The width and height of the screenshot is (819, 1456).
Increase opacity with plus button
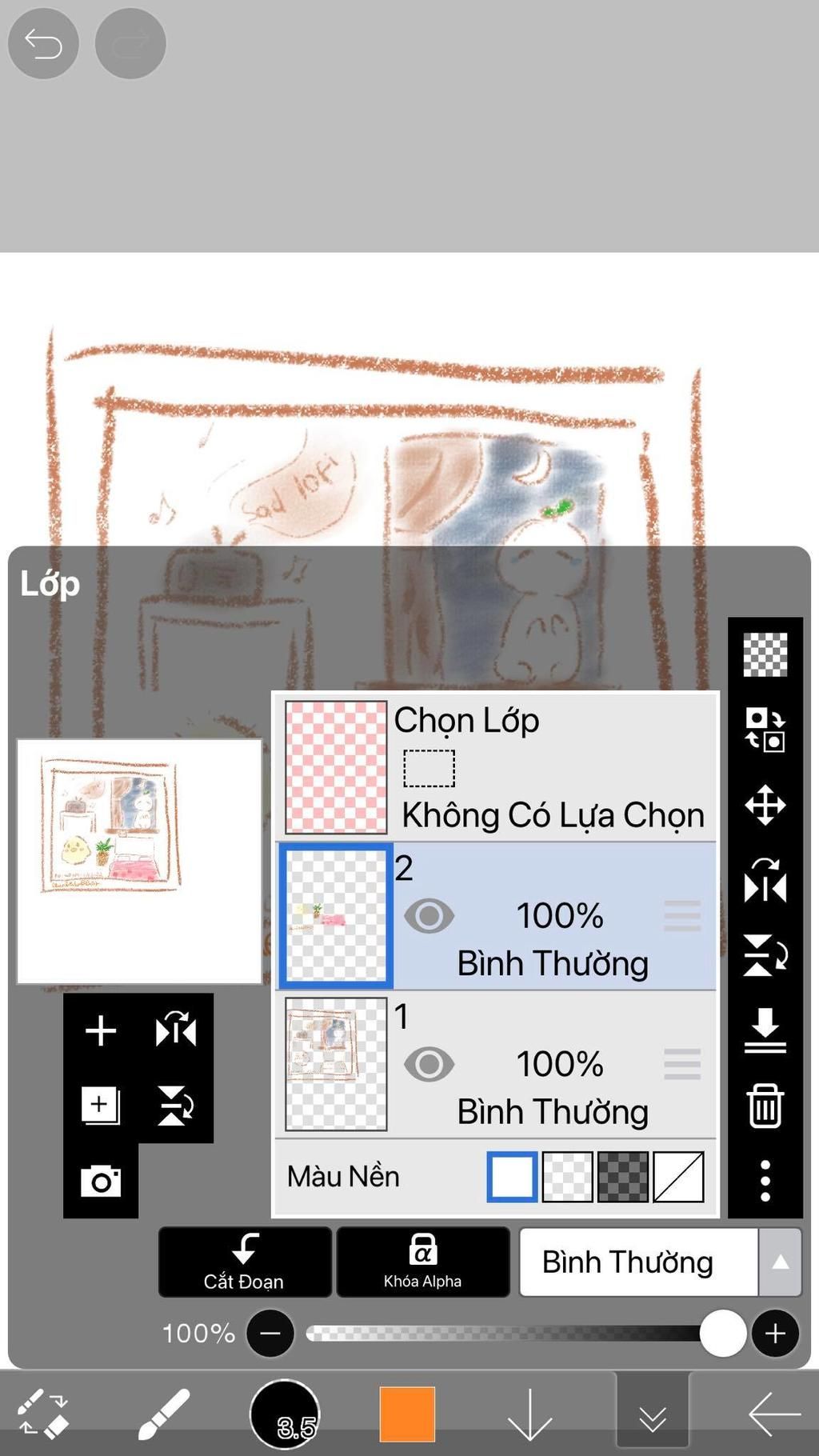pos(774,1334)
